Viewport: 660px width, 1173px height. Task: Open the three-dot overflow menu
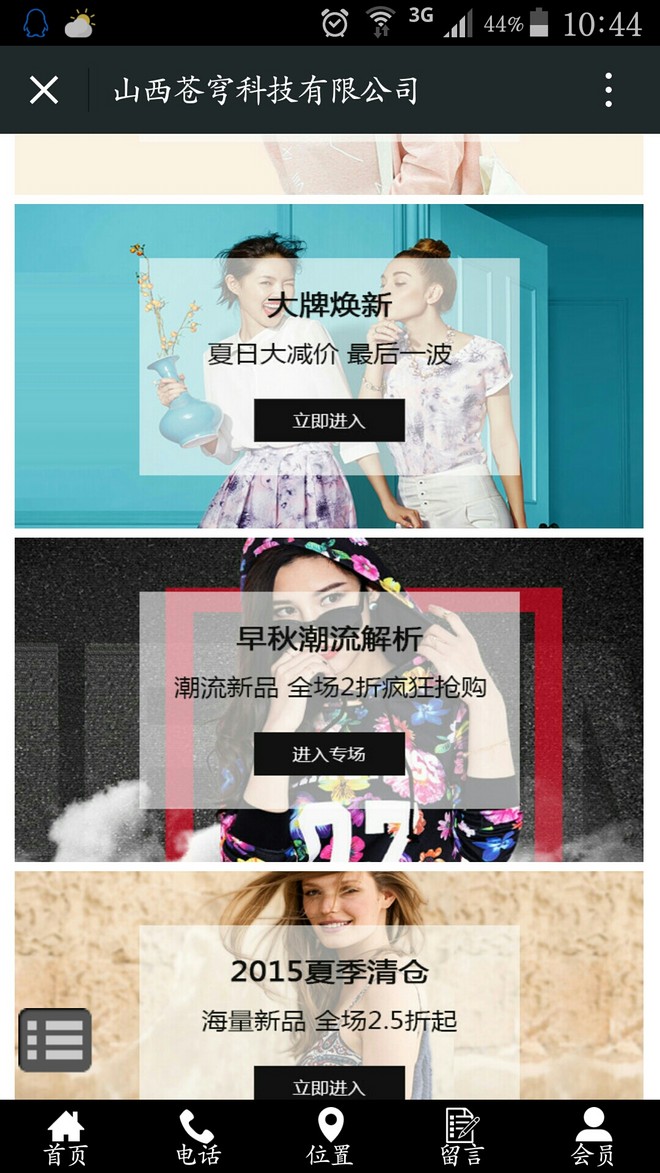(608, 91)
